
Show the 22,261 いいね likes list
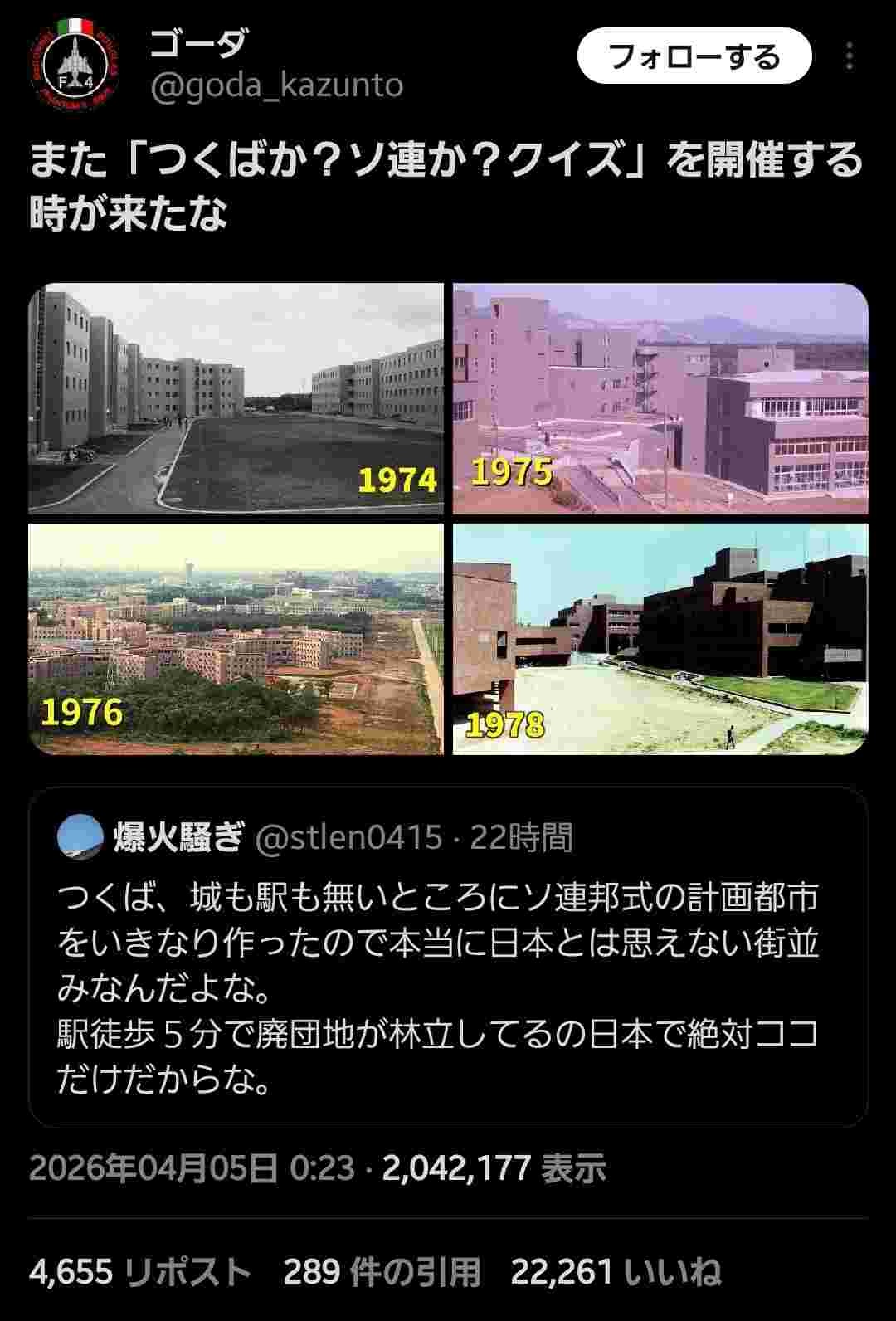tap(615, 1271)
